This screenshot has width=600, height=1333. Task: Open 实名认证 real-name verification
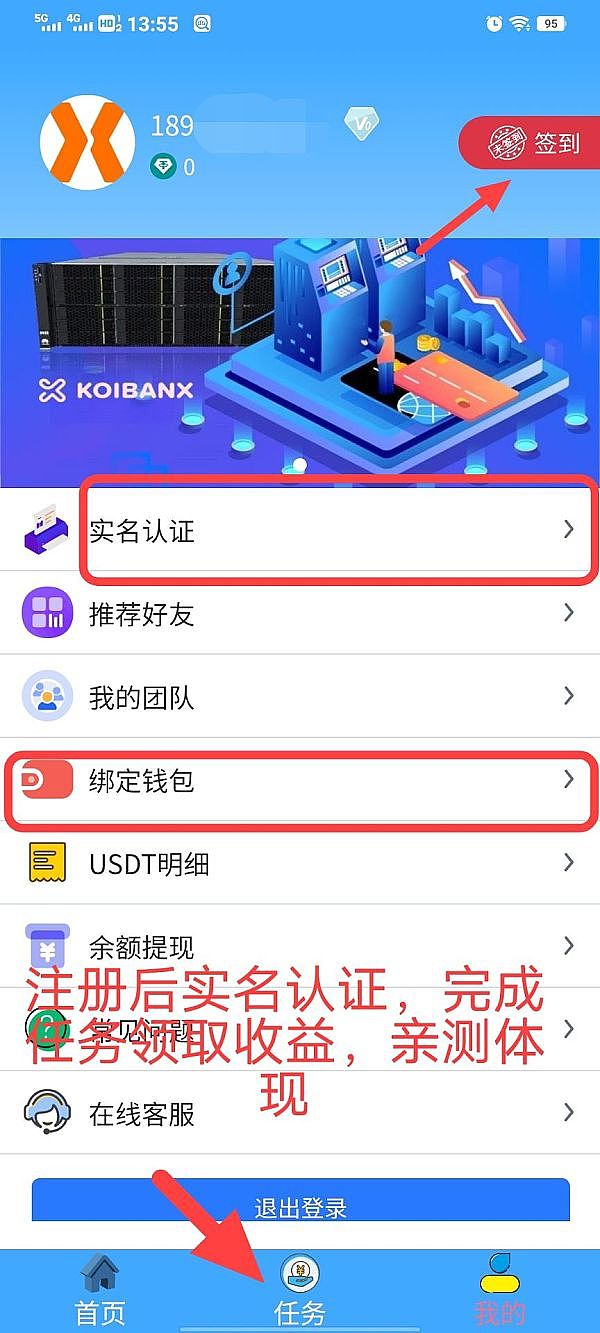pos(300,531)
